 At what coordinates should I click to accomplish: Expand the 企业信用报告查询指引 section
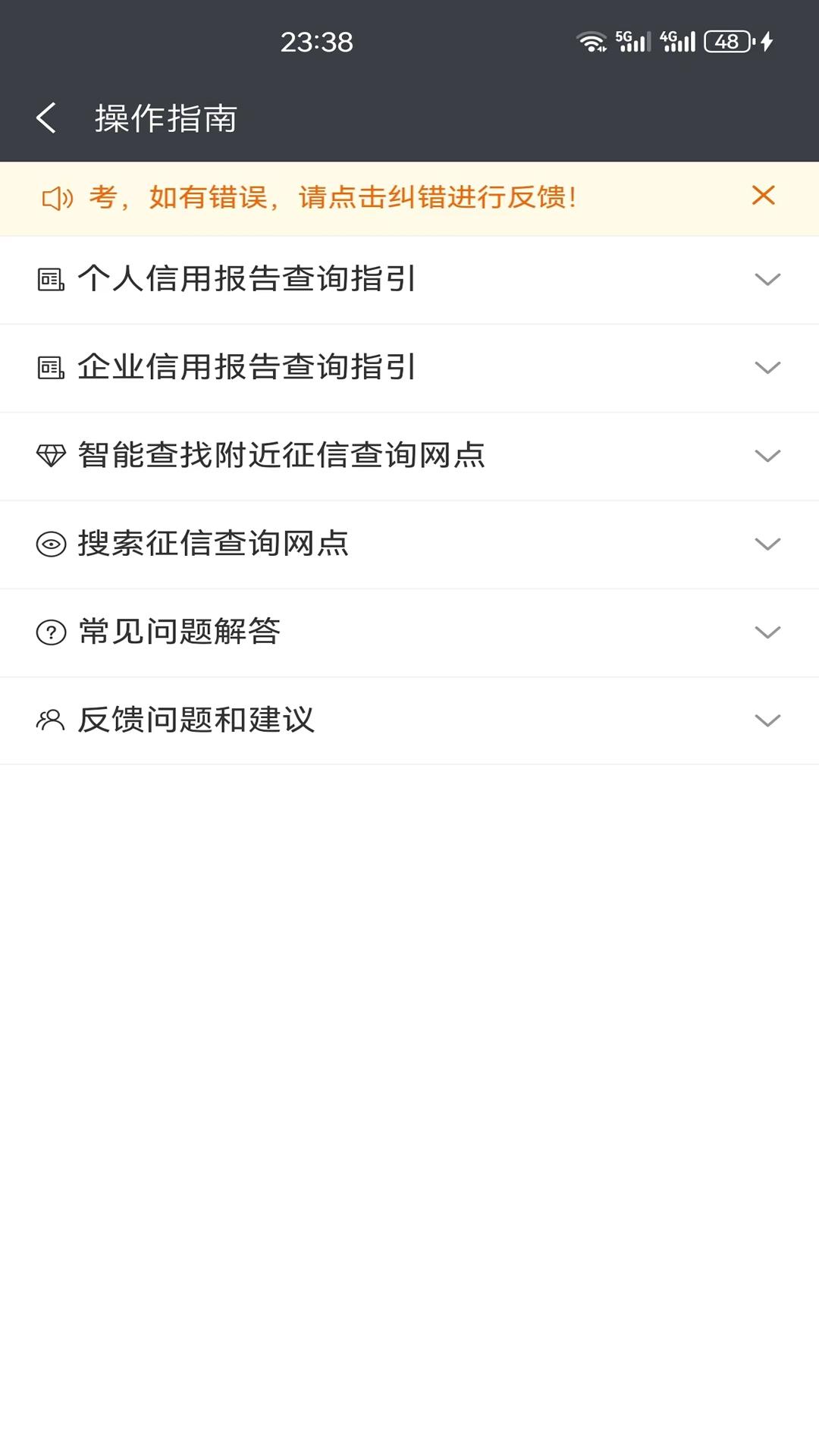(x=767, y=368)
